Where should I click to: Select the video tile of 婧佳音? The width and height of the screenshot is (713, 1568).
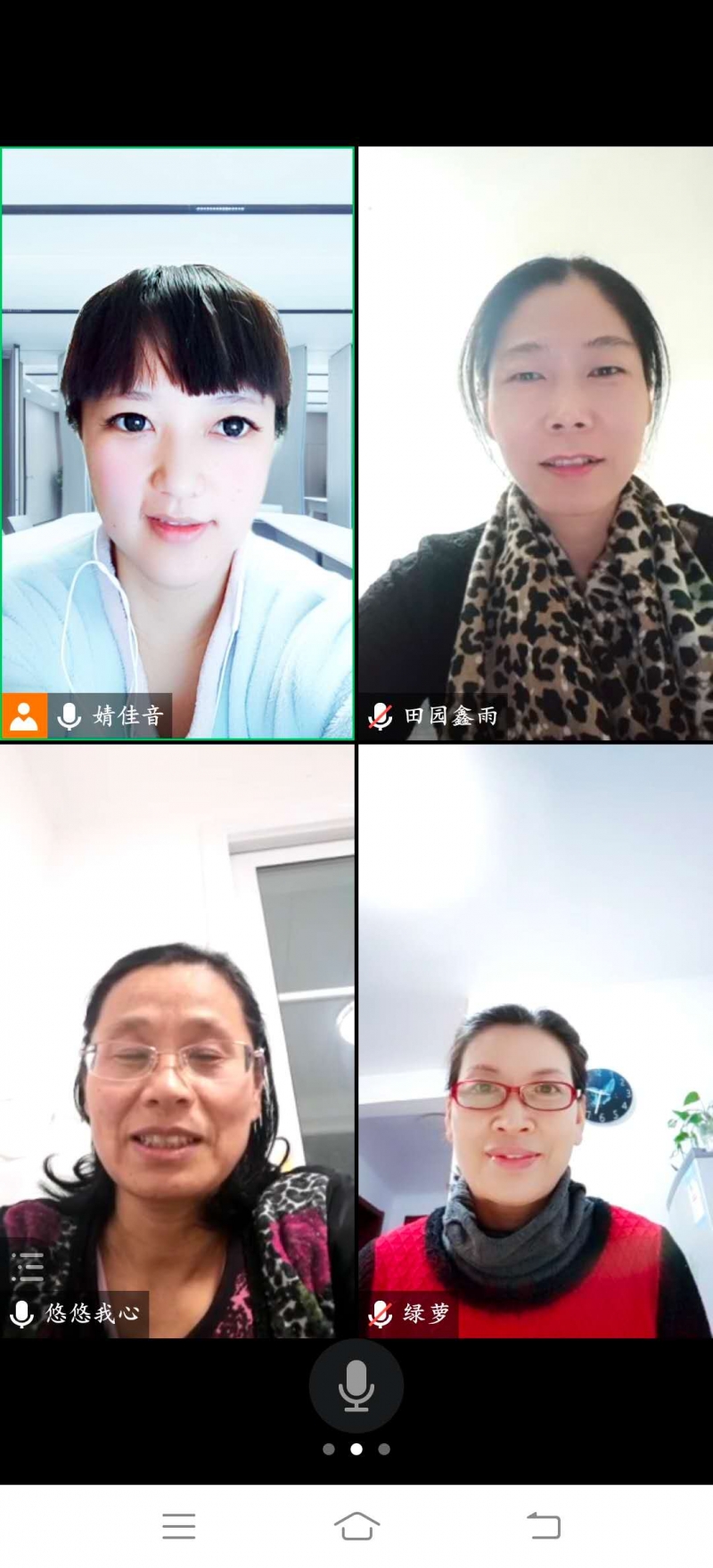point(177,443)
